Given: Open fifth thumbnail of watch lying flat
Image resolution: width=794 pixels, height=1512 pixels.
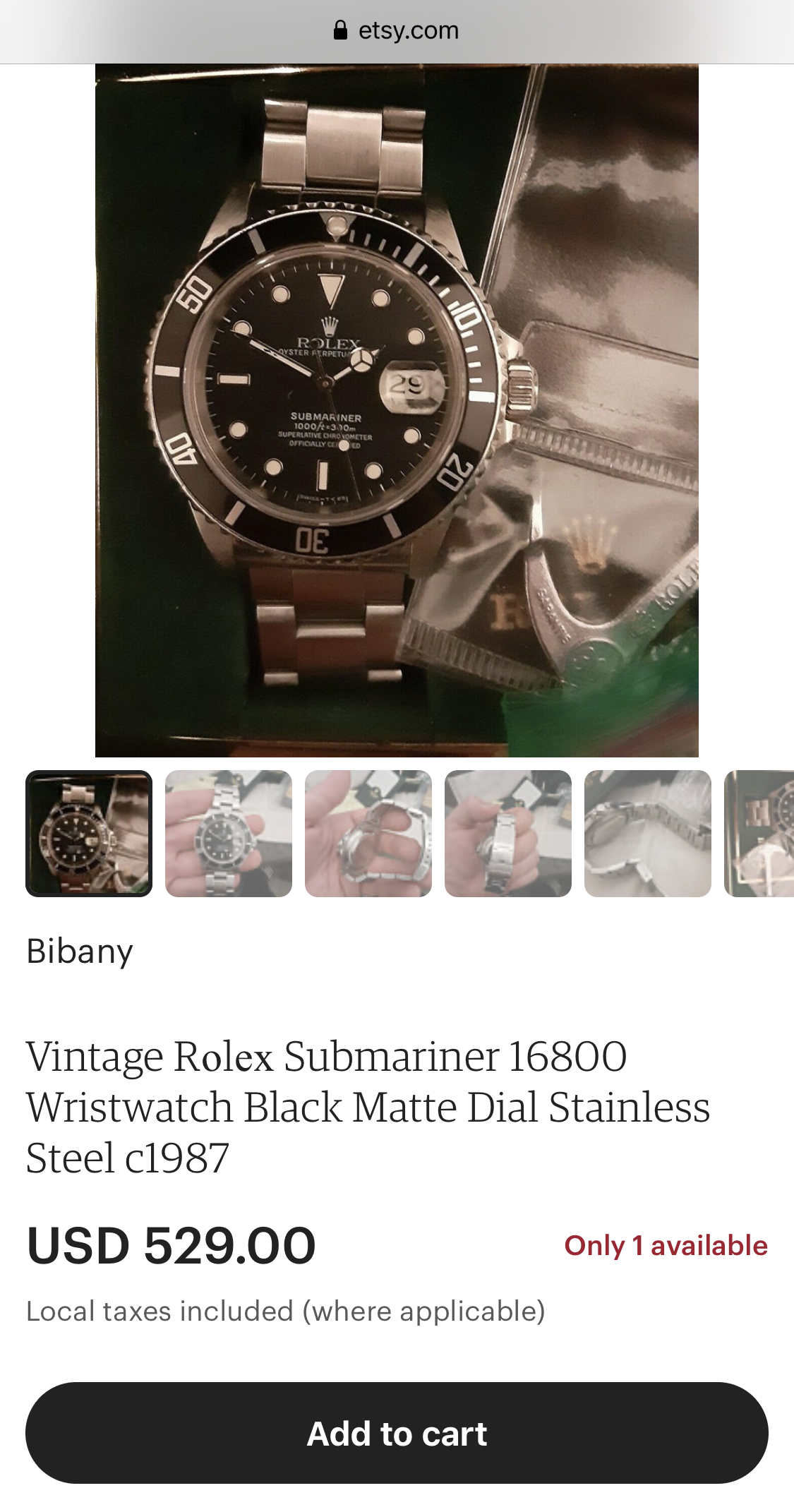Looking at the screenshot, I should pyautogui.click(x=648, y=834).
